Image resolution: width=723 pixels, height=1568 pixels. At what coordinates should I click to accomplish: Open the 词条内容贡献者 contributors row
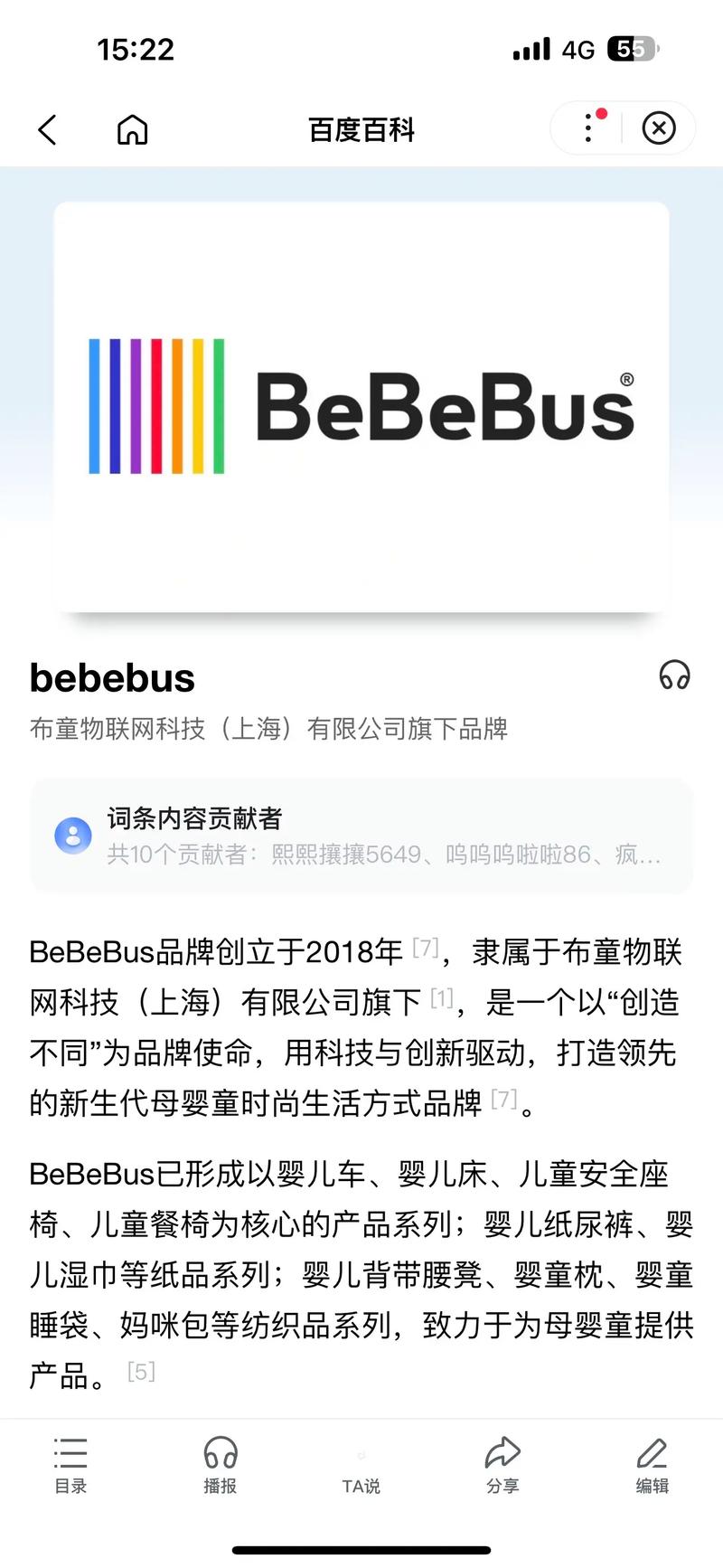361,836
